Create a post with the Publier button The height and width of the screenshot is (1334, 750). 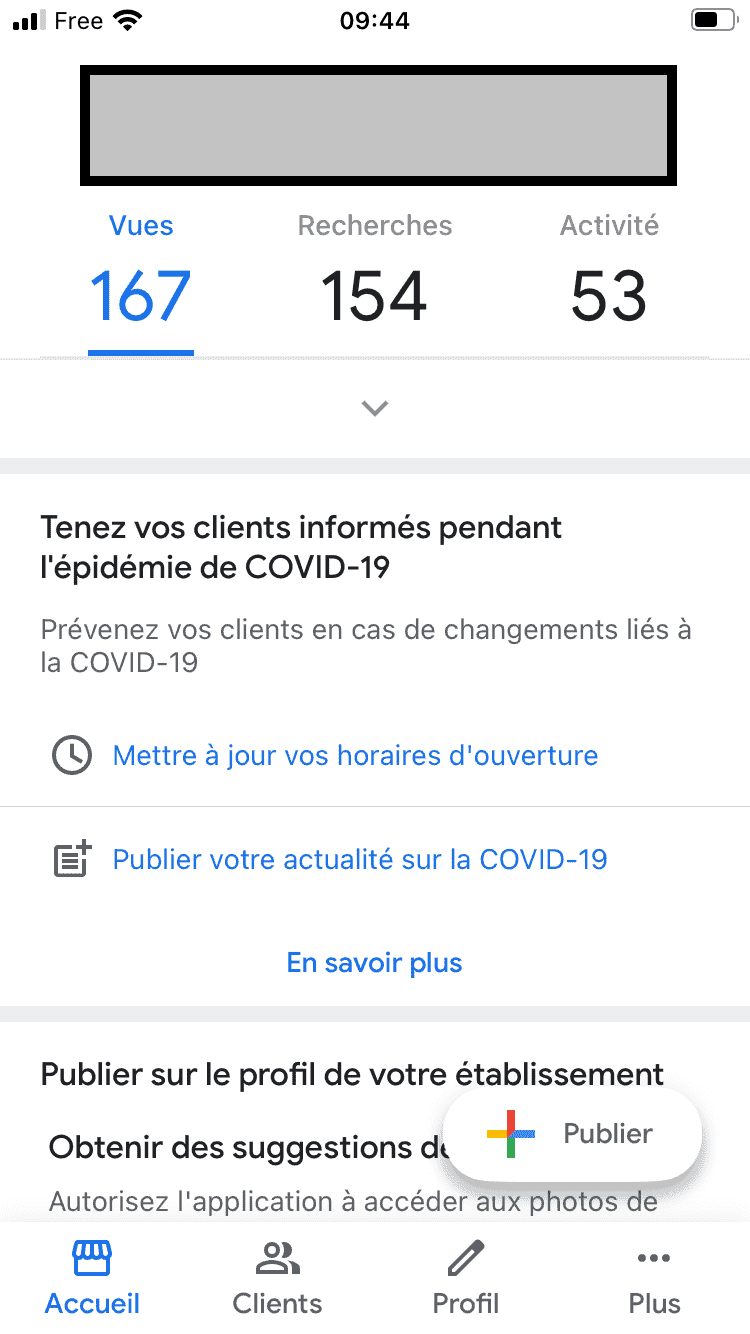(573, 1134)
